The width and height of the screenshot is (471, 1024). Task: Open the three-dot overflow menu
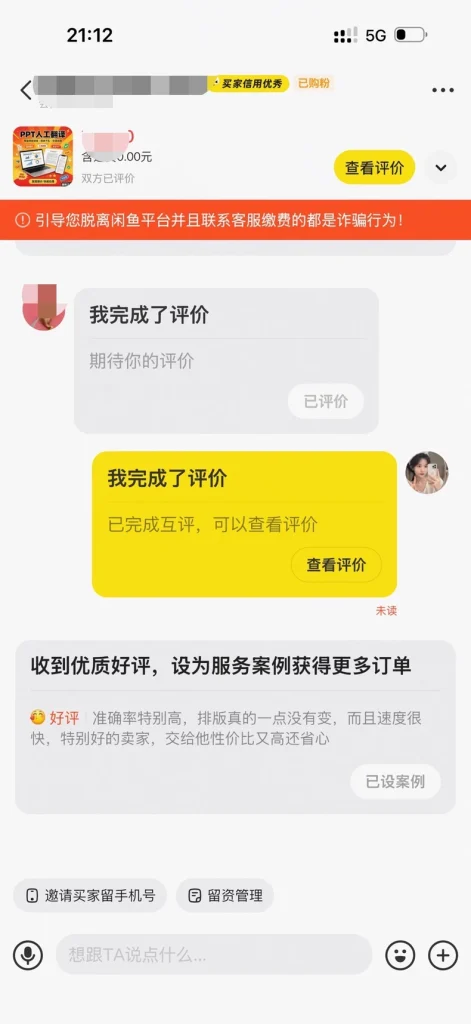[442, 90]
